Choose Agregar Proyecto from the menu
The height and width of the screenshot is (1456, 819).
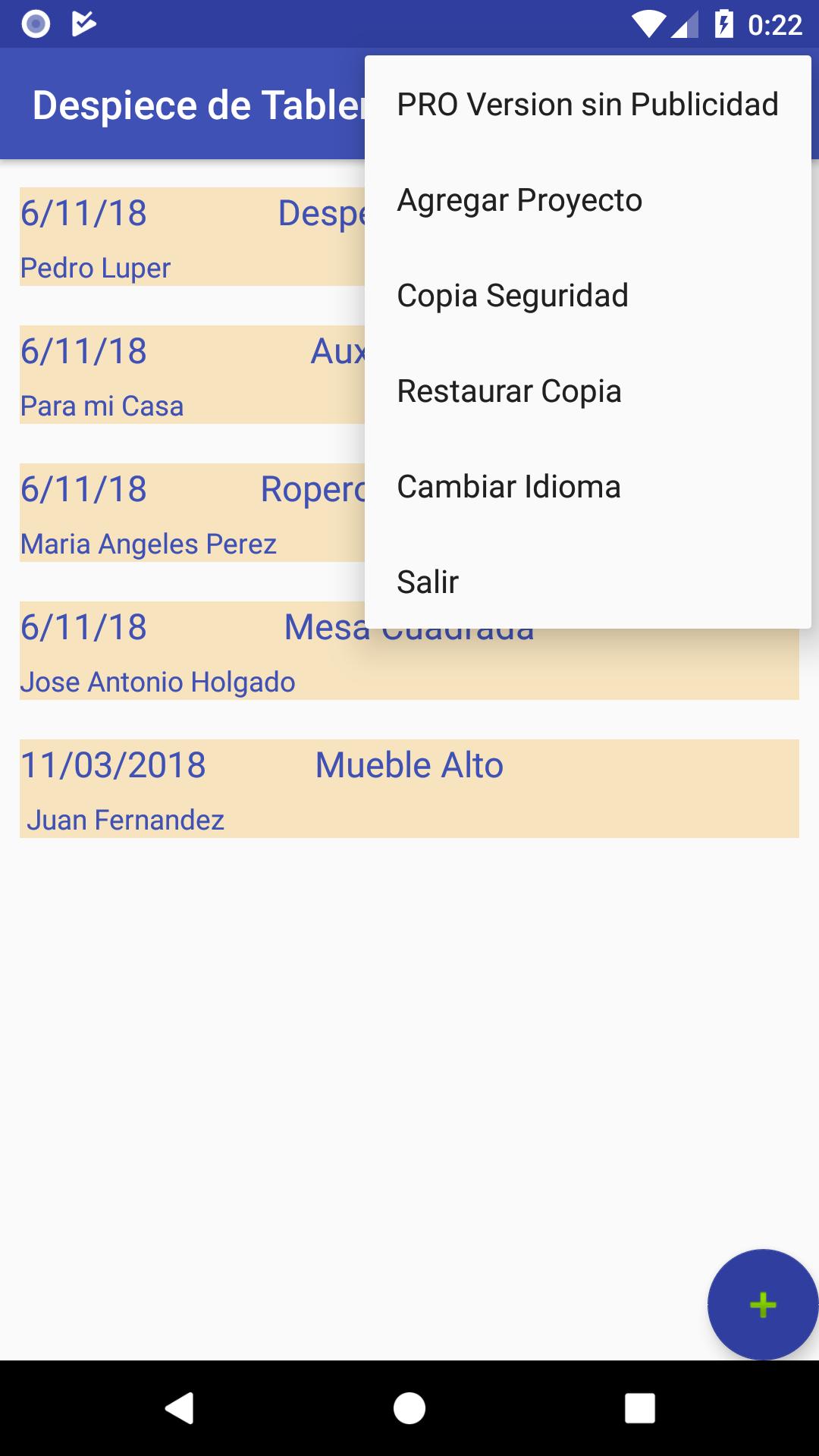[588, 200]
